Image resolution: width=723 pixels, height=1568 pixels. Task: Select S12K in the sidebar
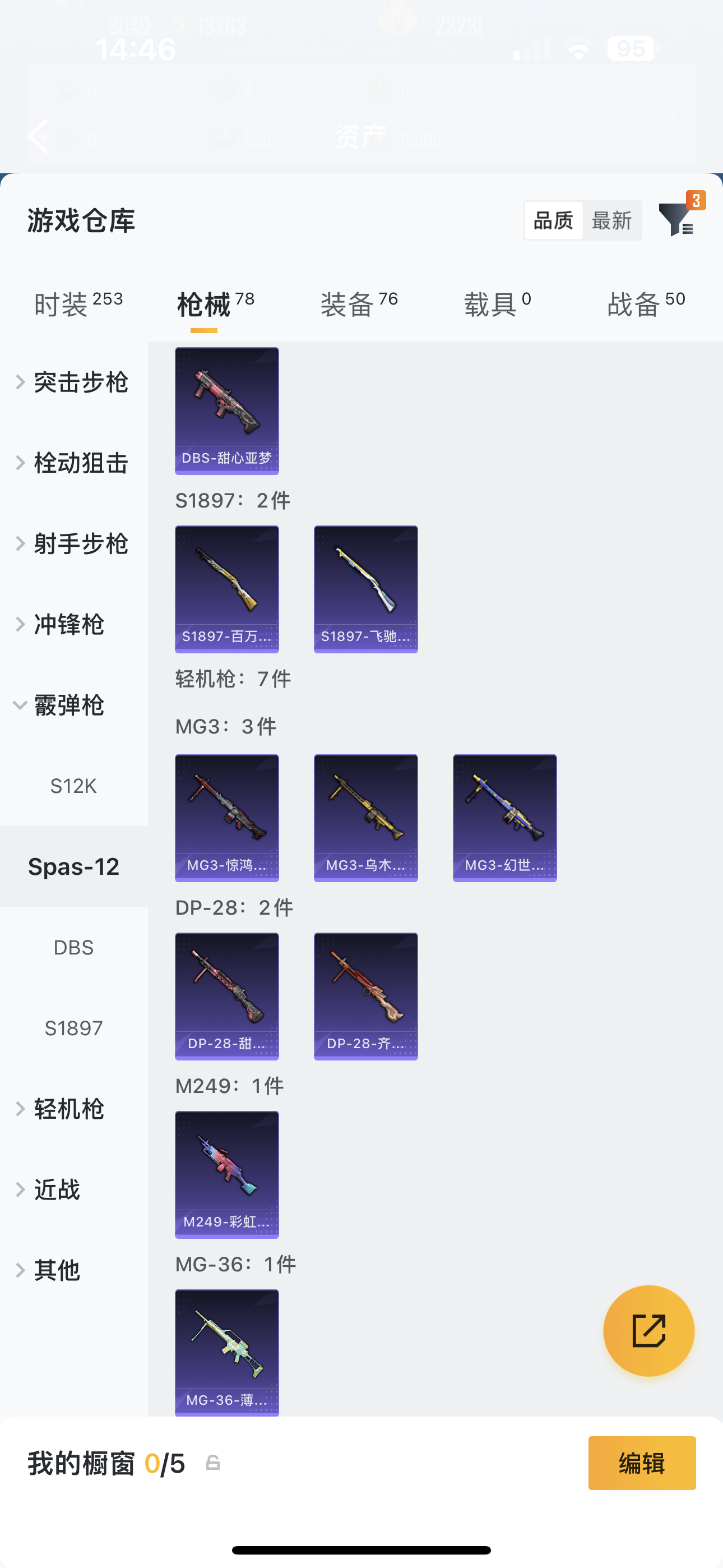73,786
